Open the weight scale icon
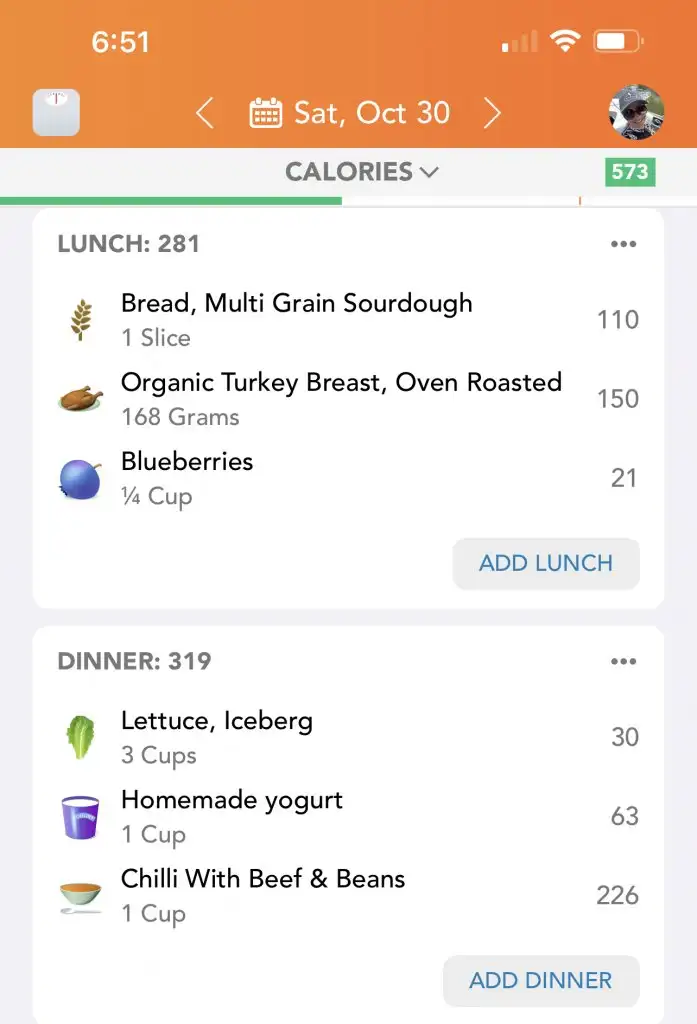Viewport: 697px width, 1024px height. click(x=56, y=113)
